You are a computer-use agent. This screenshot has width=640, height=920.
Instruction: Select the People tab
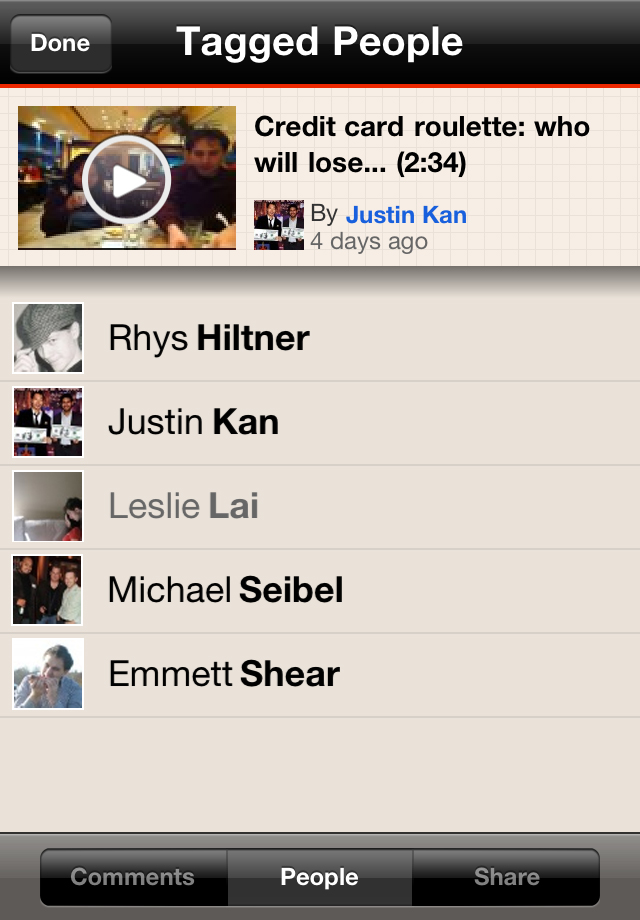(x=319, y=877)
